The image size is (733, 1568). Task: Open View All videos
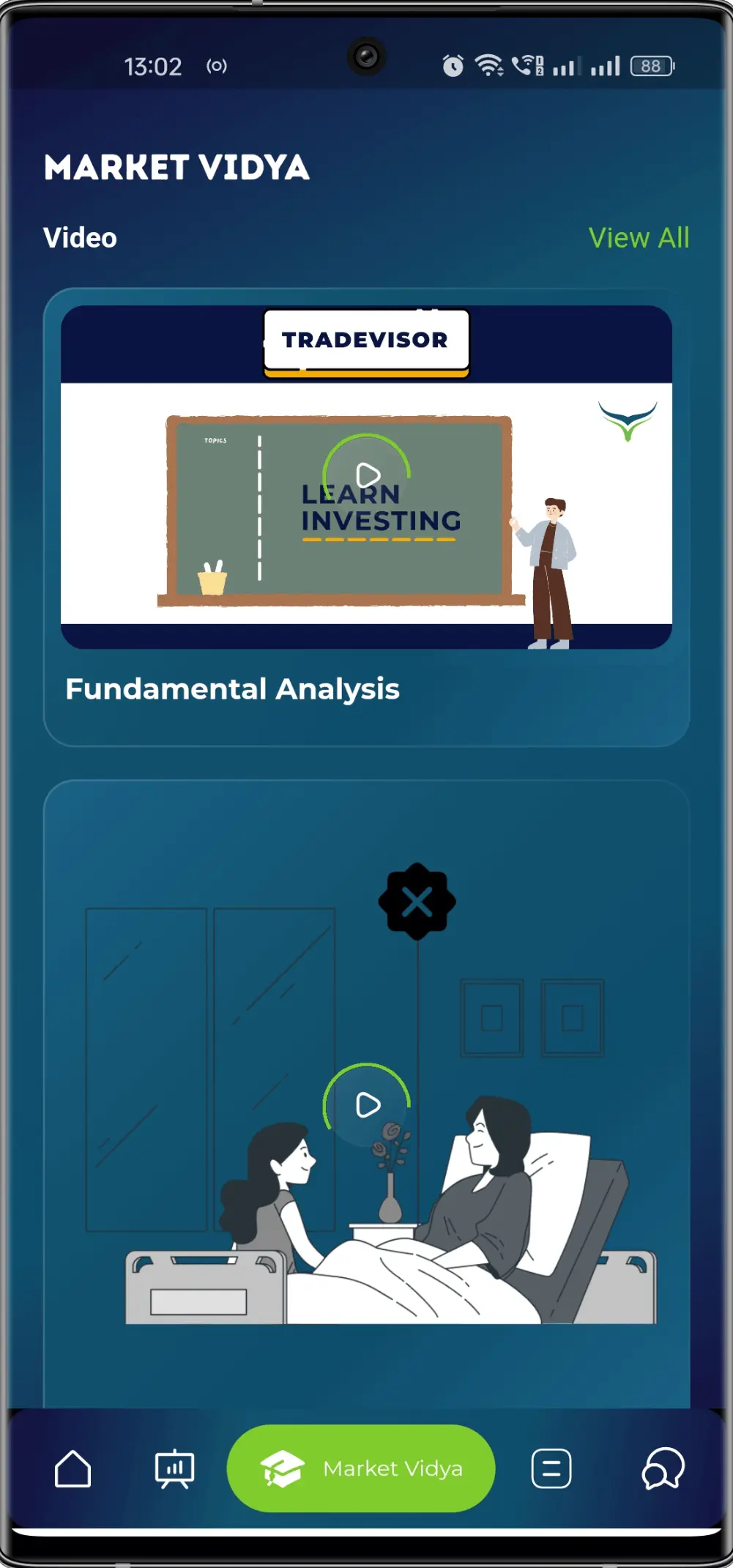coord(639,238)
